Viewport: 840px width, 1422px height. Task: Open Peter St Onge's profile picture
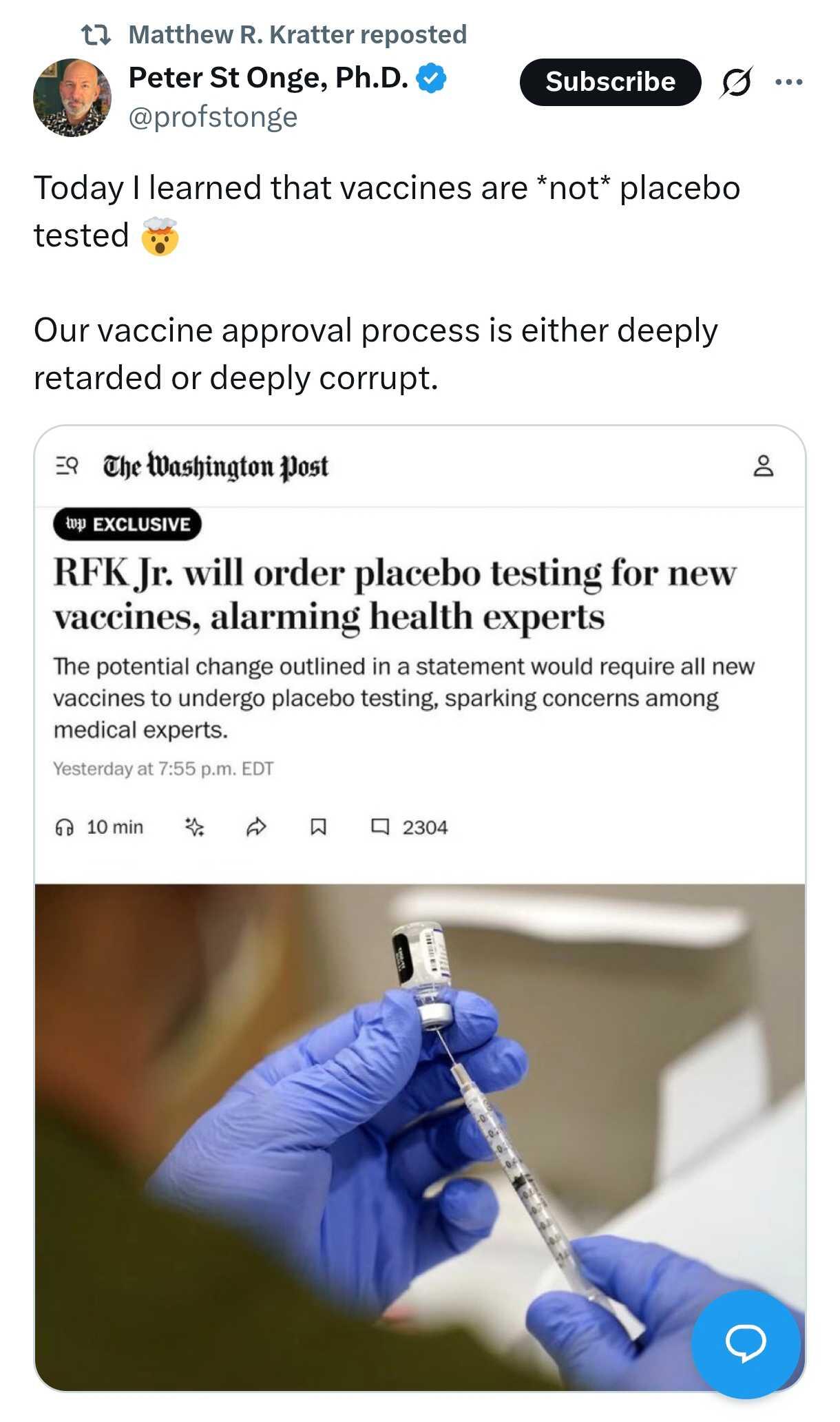[72, 97]
